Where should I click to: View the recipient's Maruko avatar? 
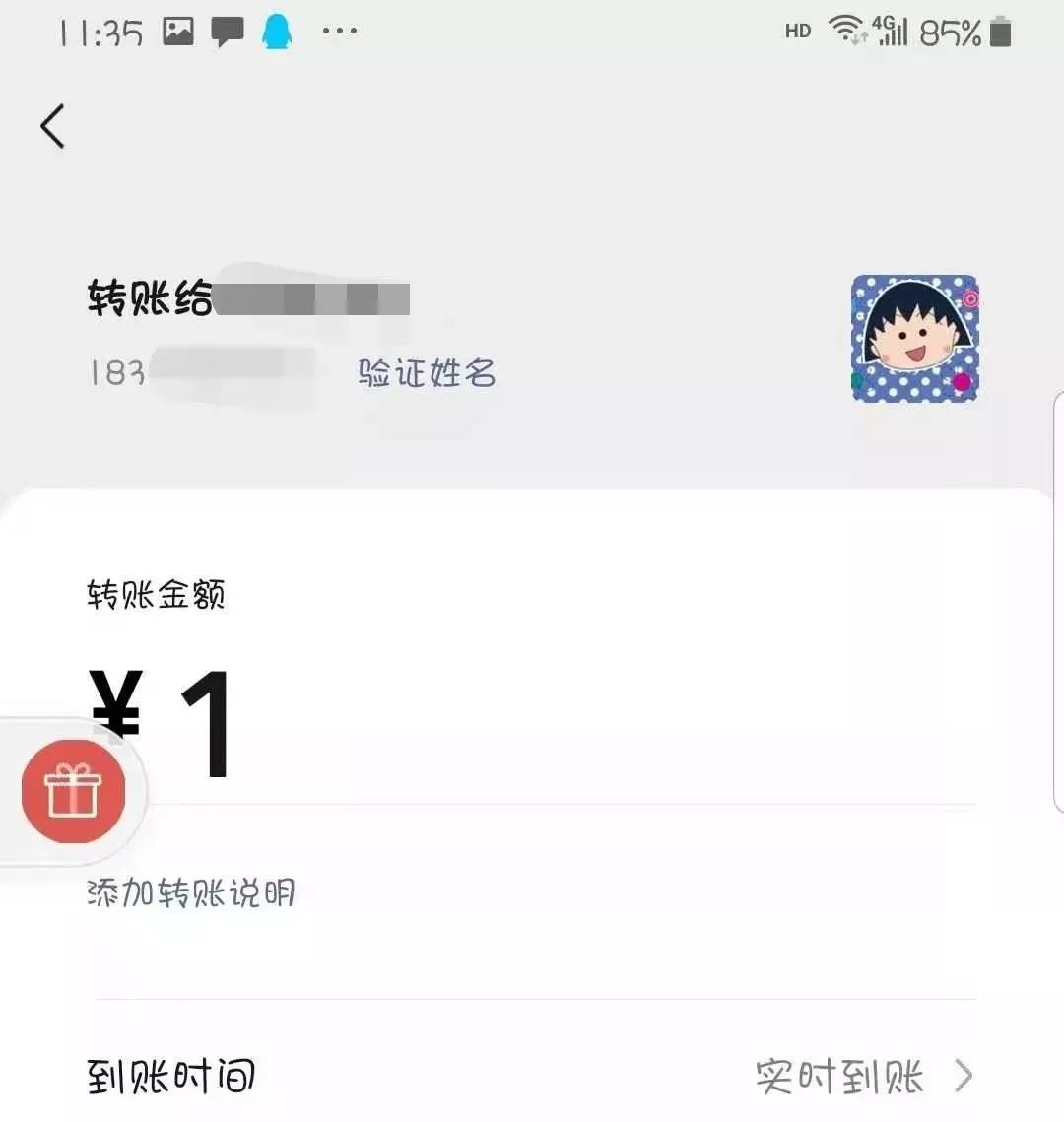coord(914,339)
